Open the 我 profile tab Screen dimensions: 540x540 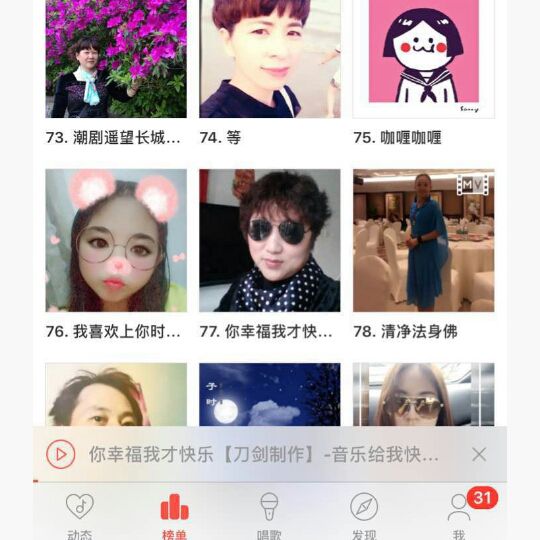pos(459,516)
